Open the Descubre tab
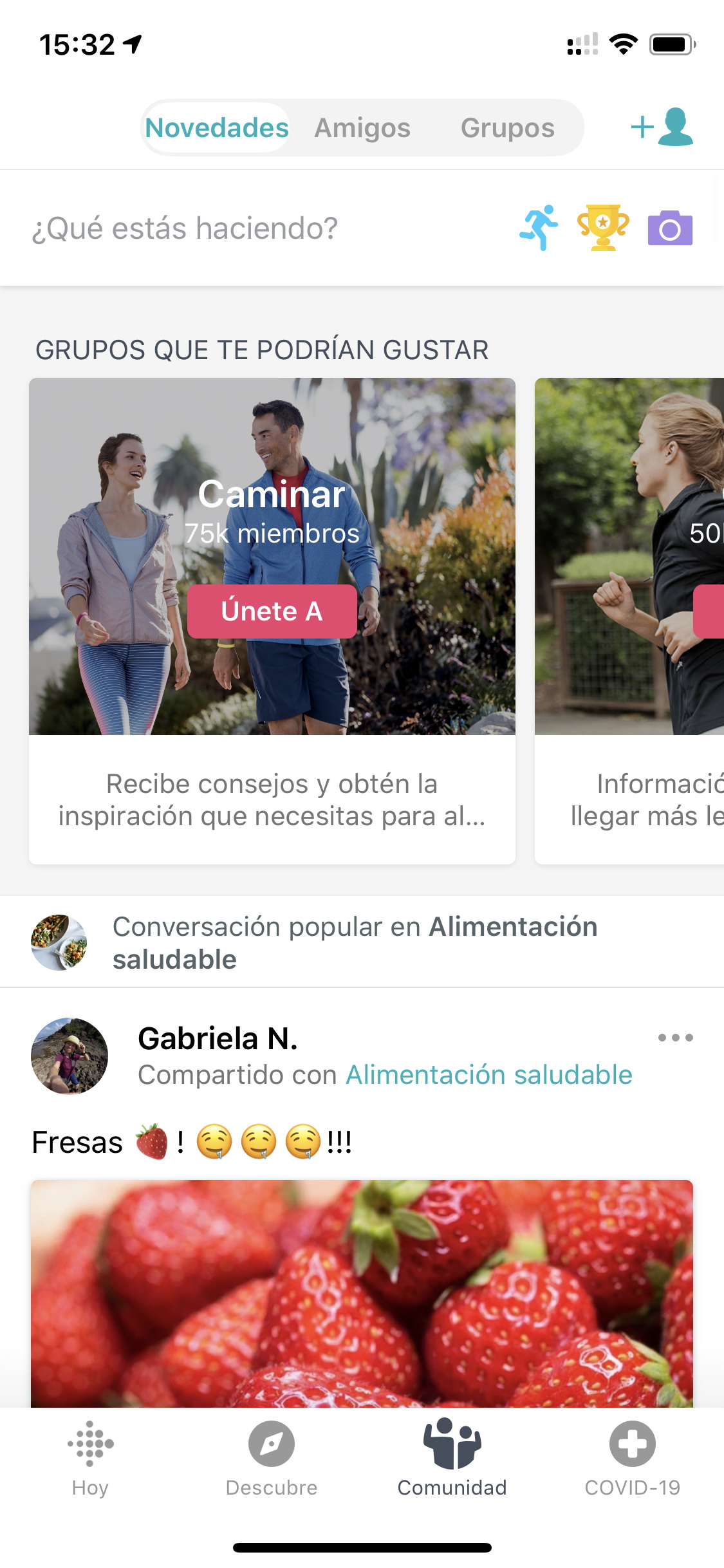Screen dimensions: 724x1568 tap(272, 1460)
